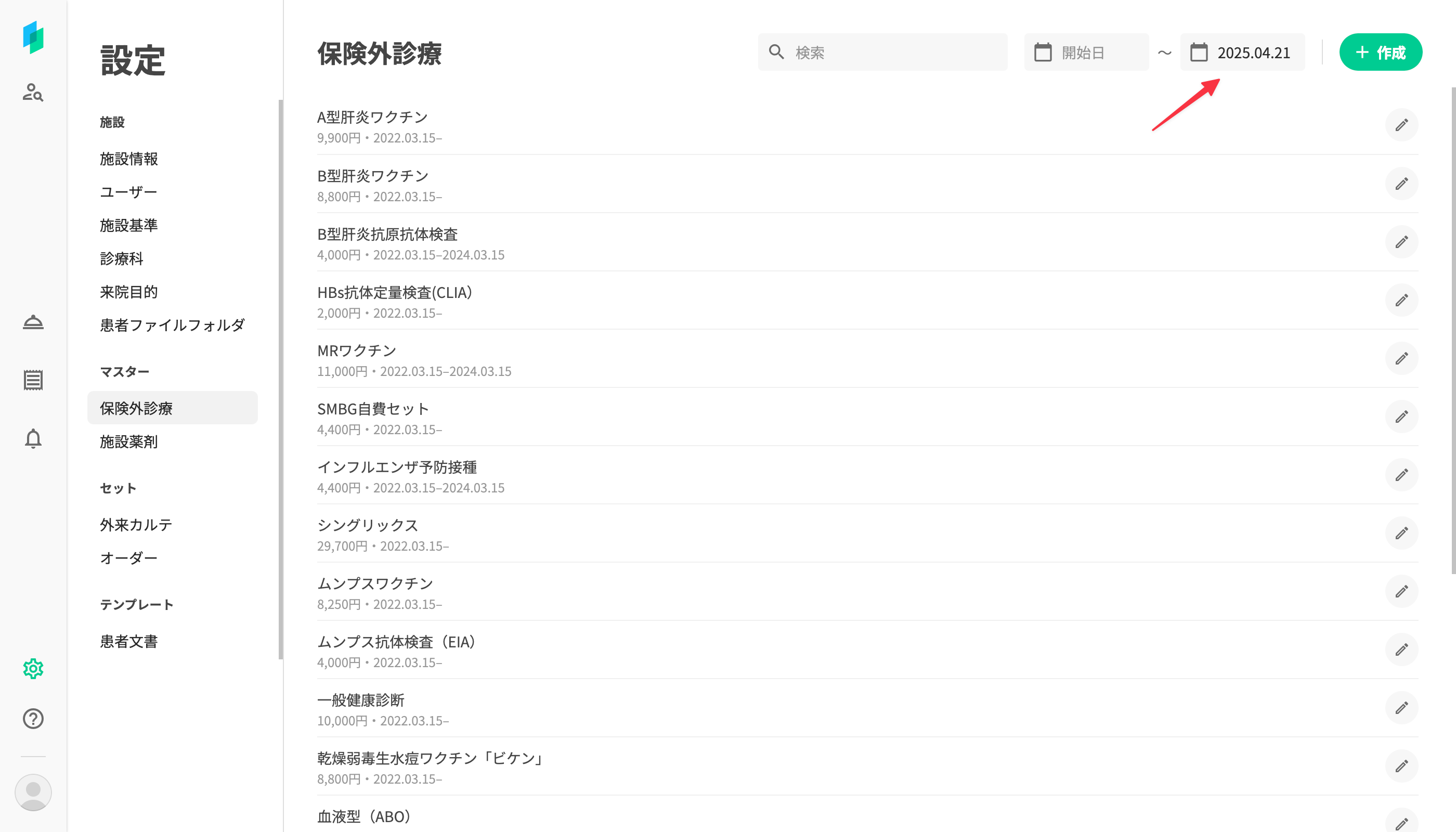The width and height of the screenshot is (1456, 832).
Task: Select 施設基準 in the settings menu
Action: click(129, 225)
